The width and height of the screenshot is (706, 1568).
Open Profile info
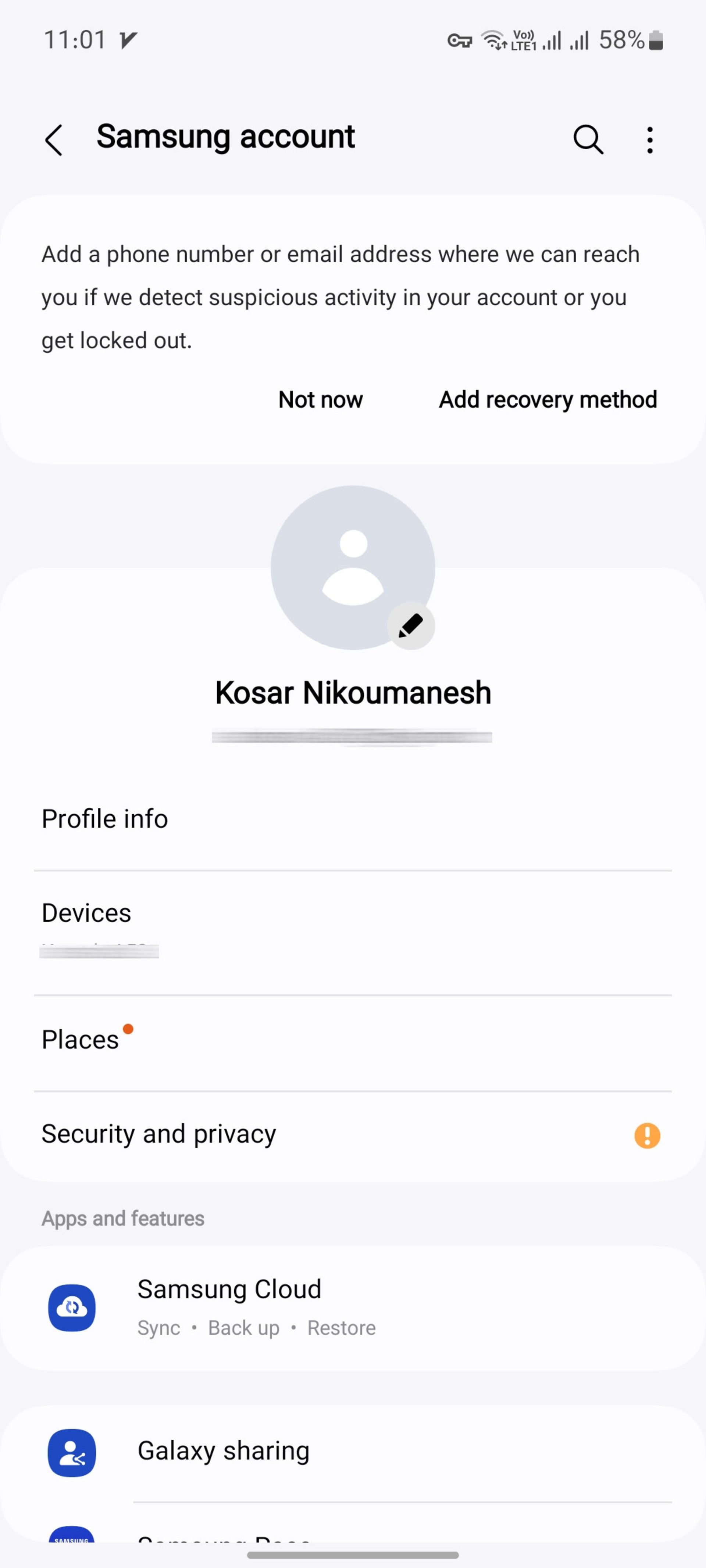[x=353, y=819]
